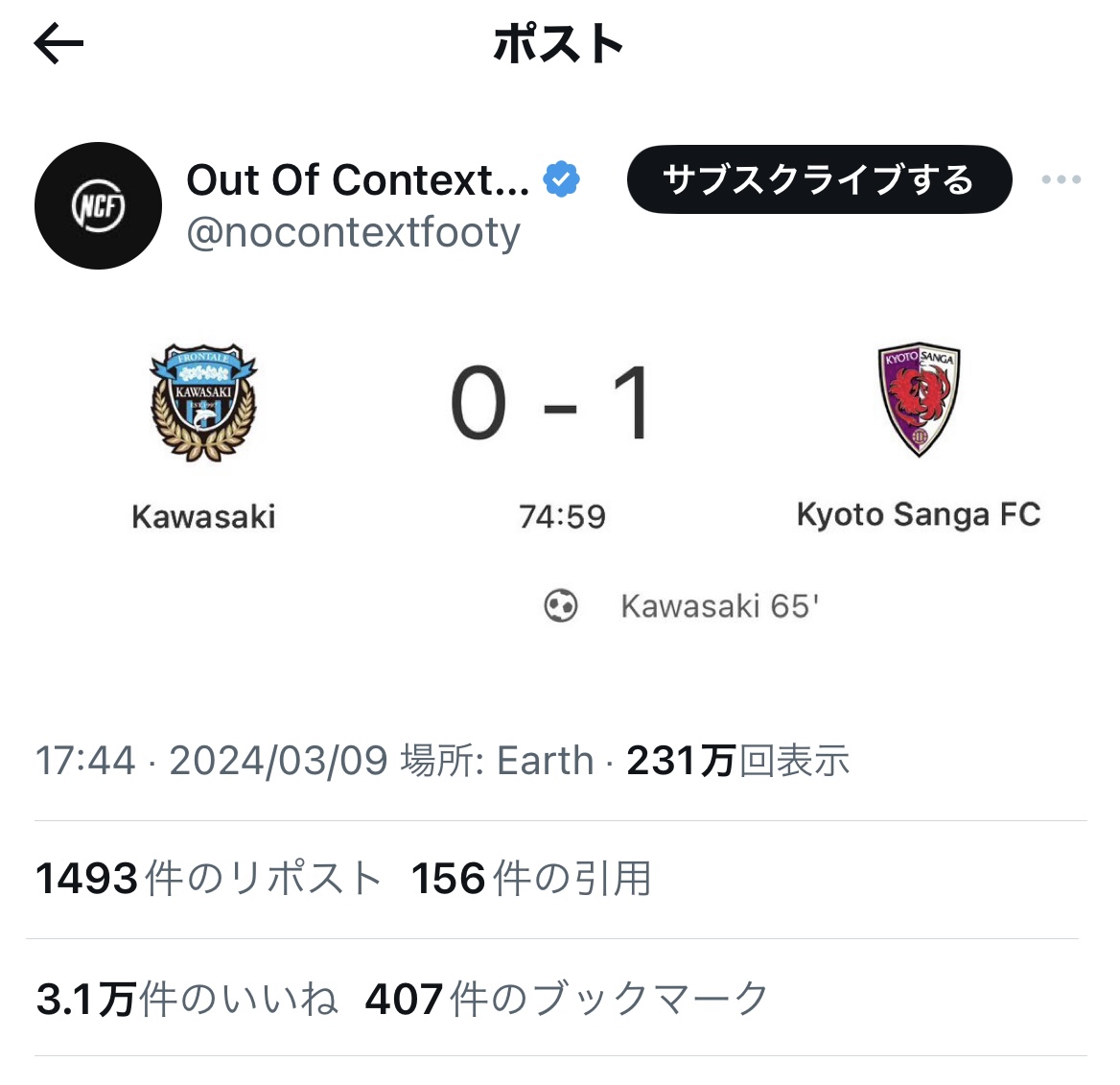
Task: Open the @nocontextfooty account name
Action: 353,233
